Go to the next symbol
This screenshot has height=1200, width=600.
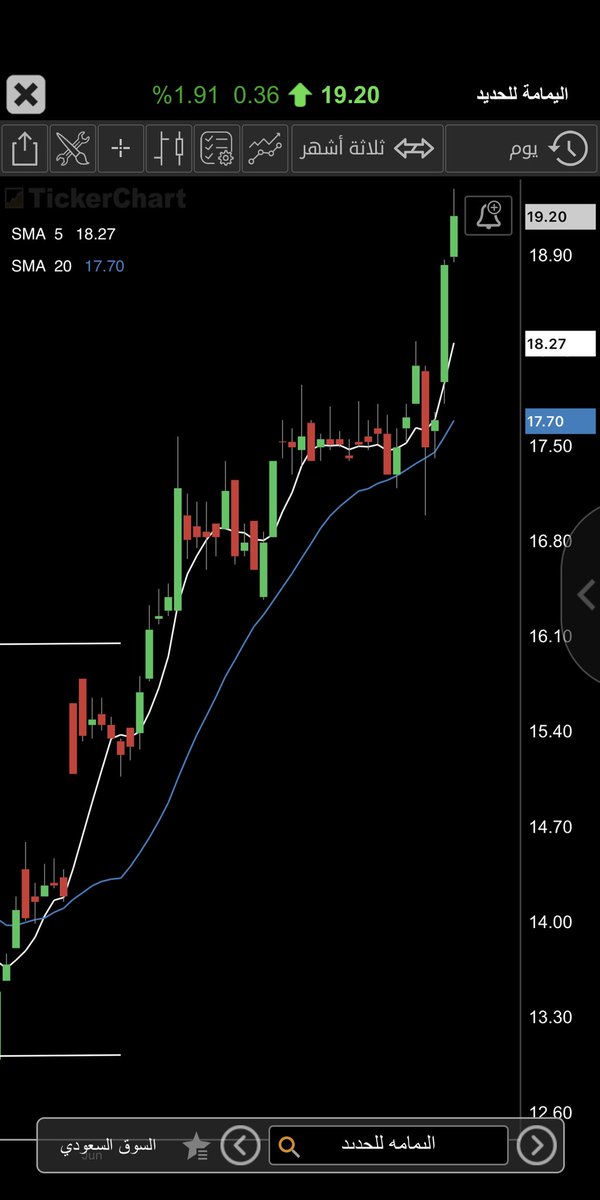(x=537, y=1145)
